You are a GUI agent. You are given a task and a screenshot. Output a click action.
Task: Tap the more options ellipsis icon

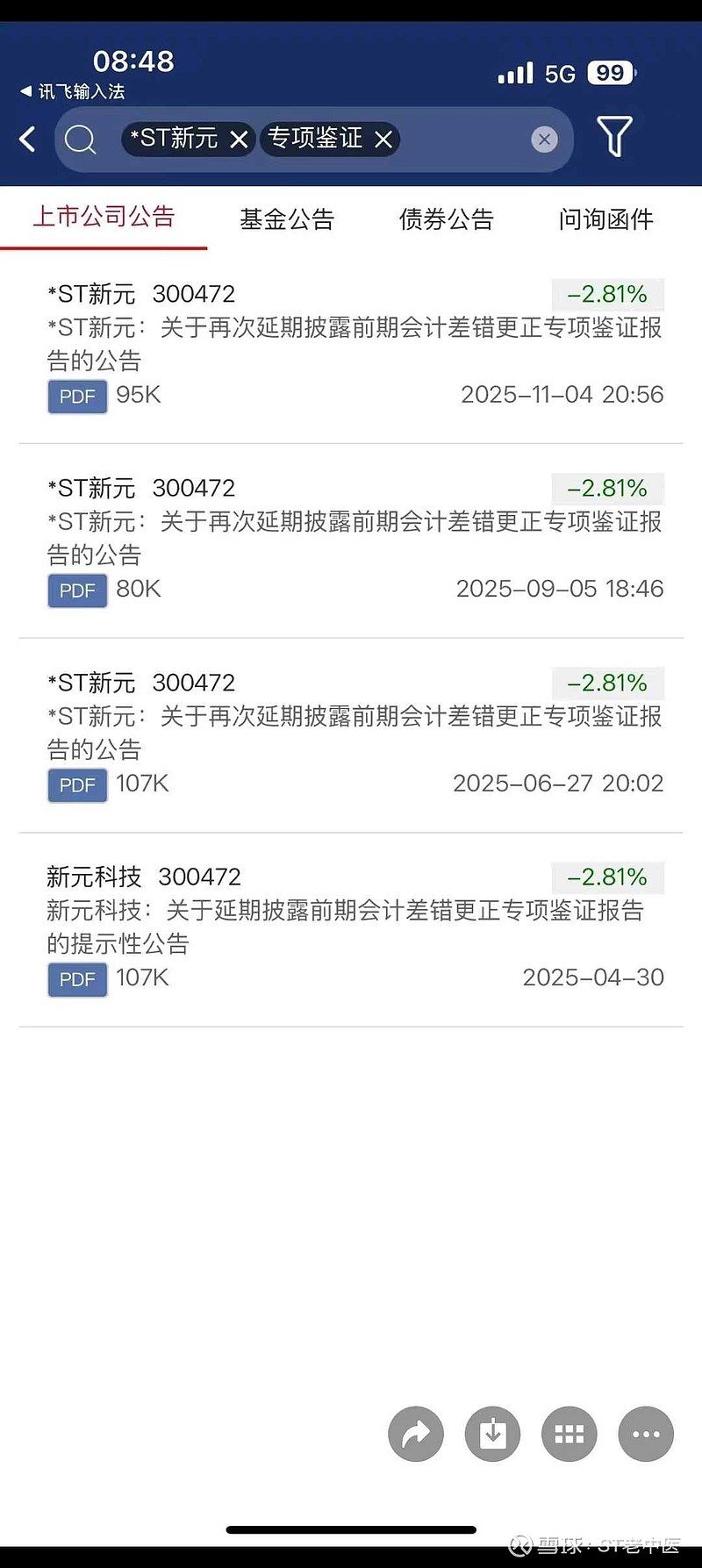(x=646, y=1434)
